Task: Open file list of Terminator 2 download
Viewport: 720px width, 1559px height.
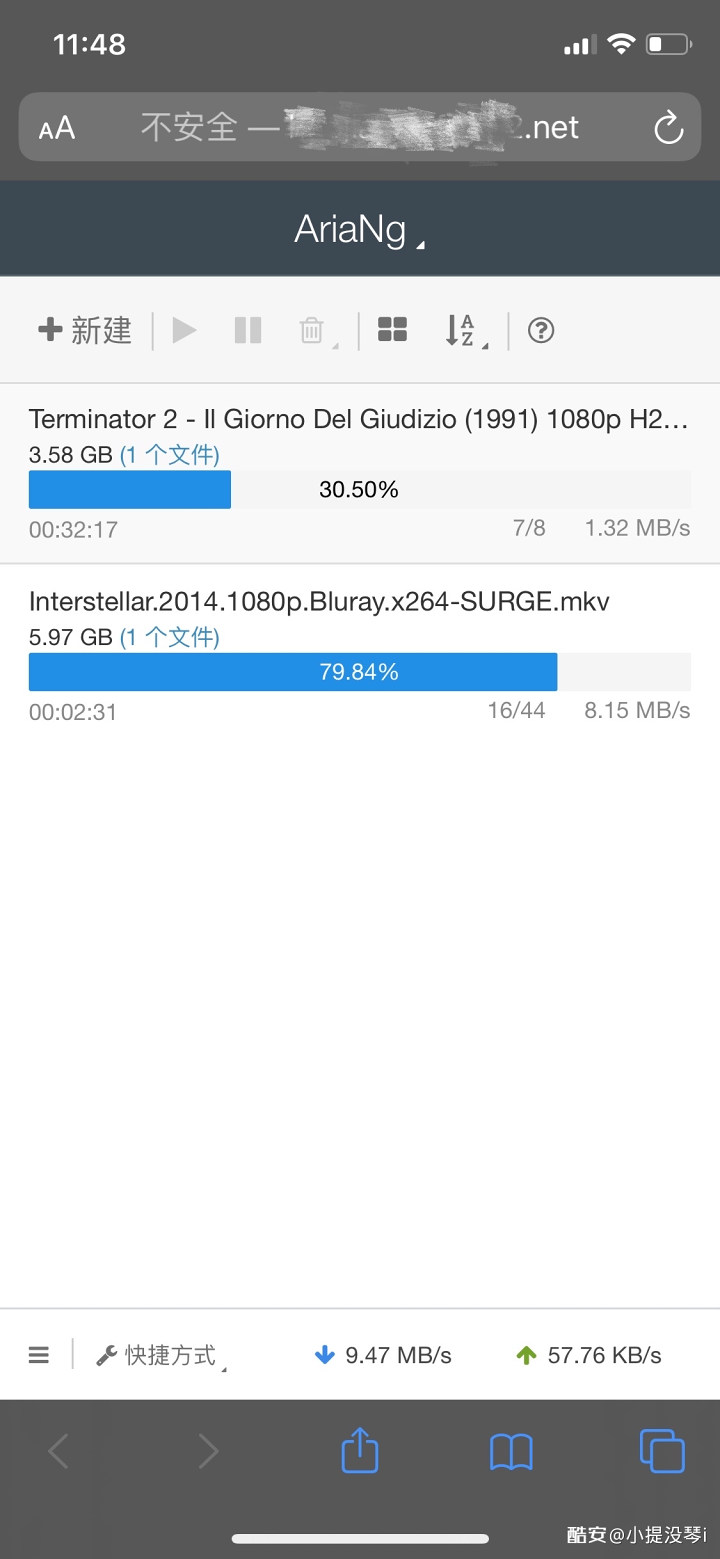Action: click(171, 455)
